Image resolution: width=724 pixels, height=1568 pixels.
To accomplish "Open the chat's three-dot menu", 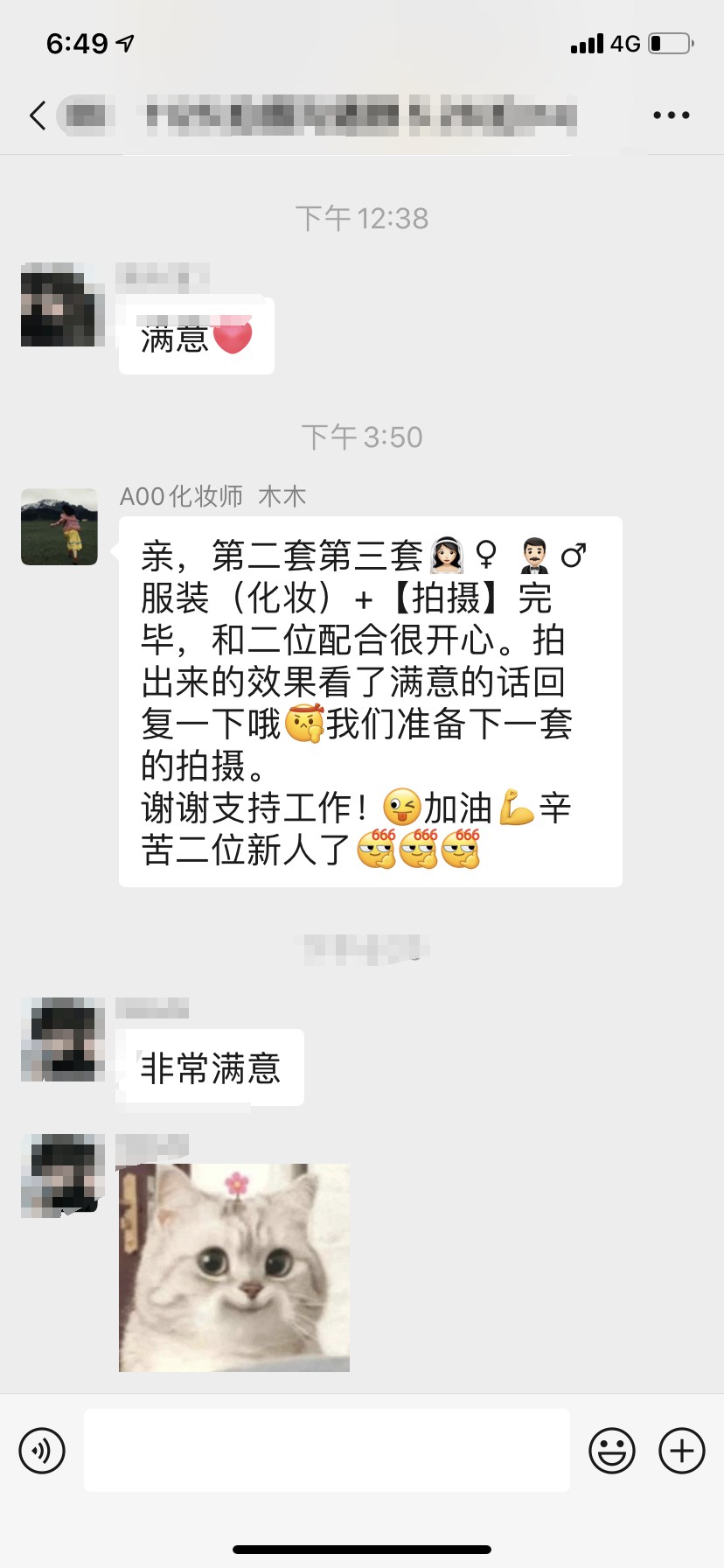I will tap(671, 115).
